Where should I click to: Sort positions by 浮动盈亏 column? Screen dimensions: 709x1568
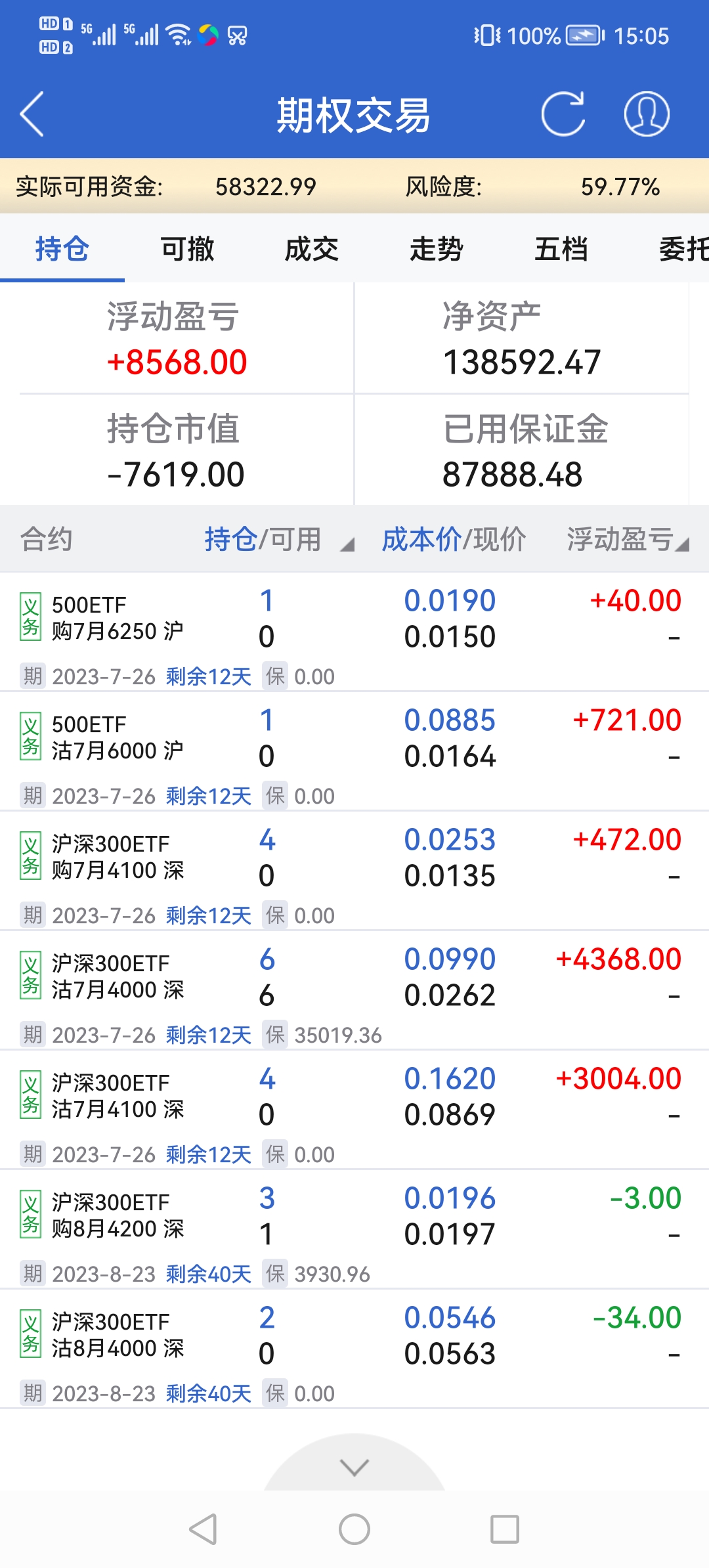[627, 540]
